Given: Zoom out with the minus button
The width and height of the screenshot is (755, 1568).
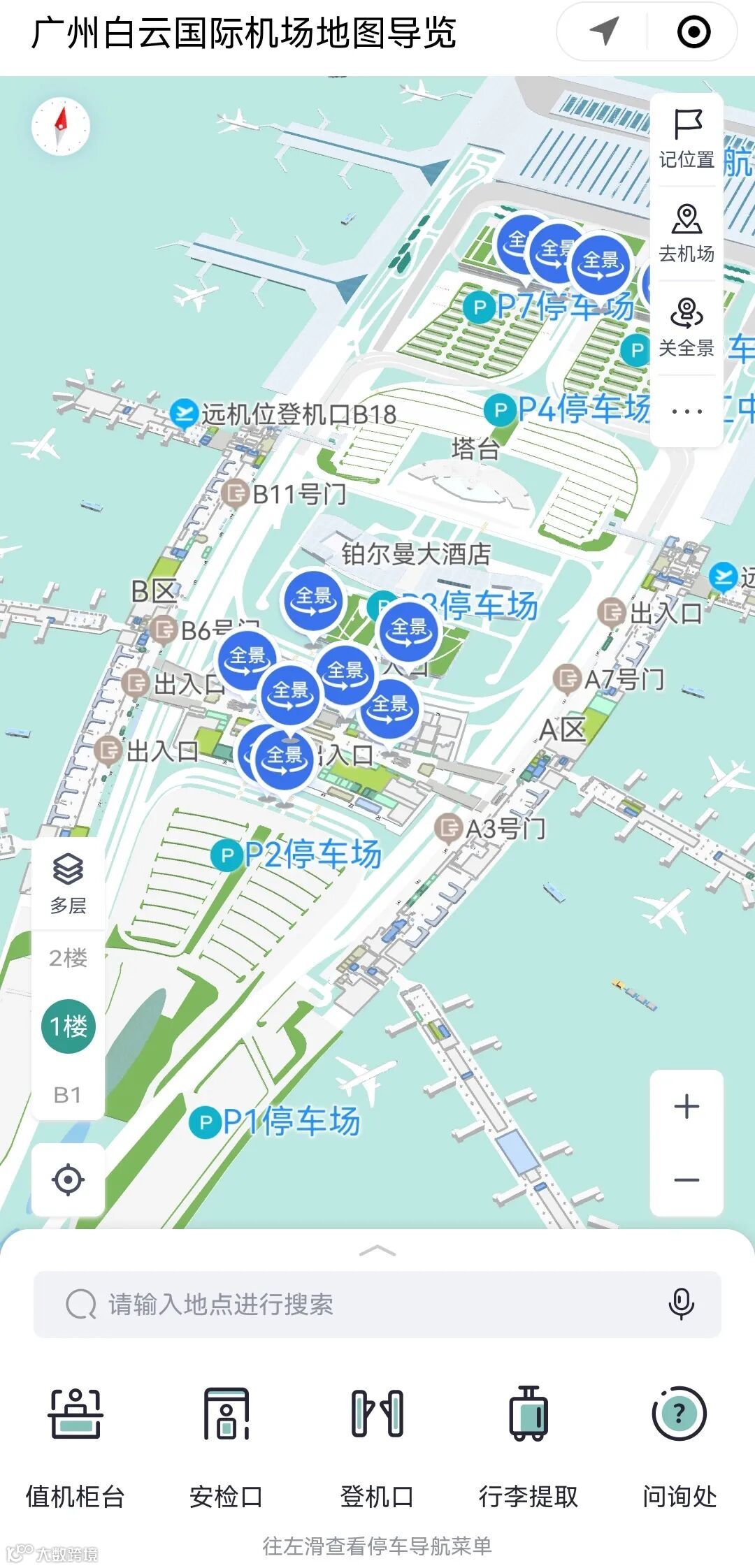Looking at the screenshot, I should (x=686, y=1179).
